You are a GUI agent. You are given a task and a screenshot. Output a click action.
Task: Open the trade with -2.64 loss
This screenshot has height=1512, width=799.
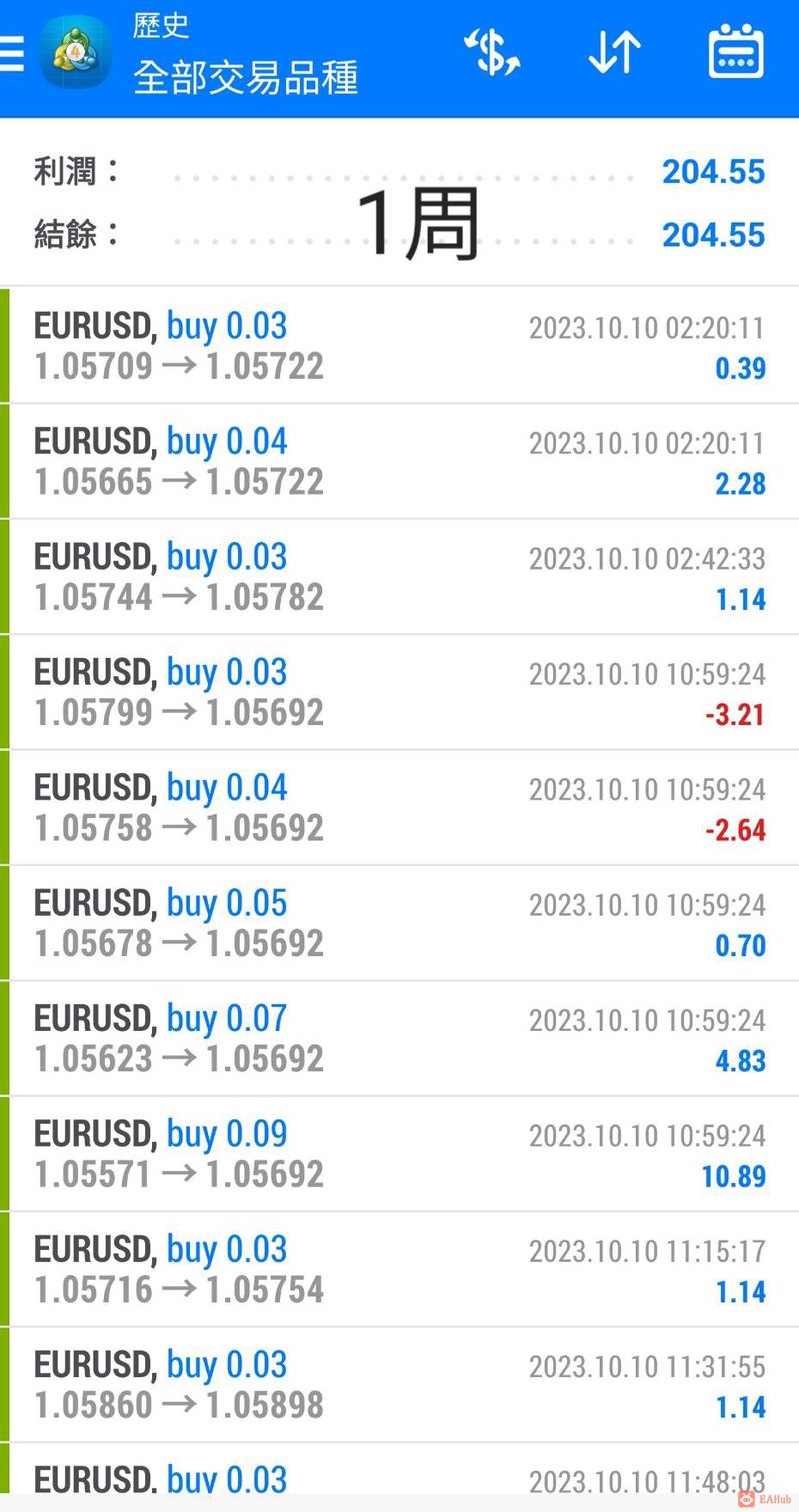(x=399, y=808)
